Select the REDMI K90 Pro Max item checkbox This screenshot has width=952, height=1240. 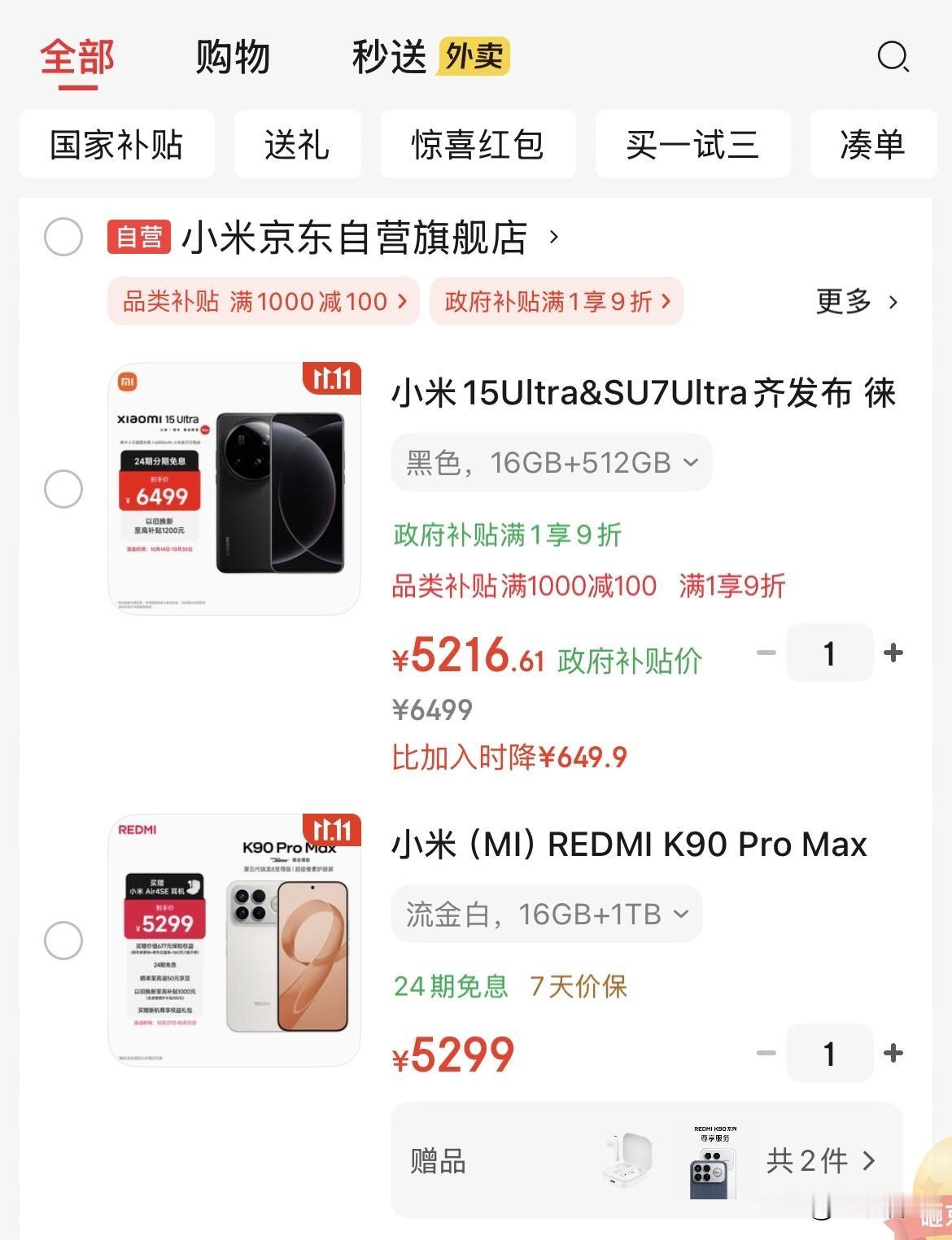pos(63,941)
